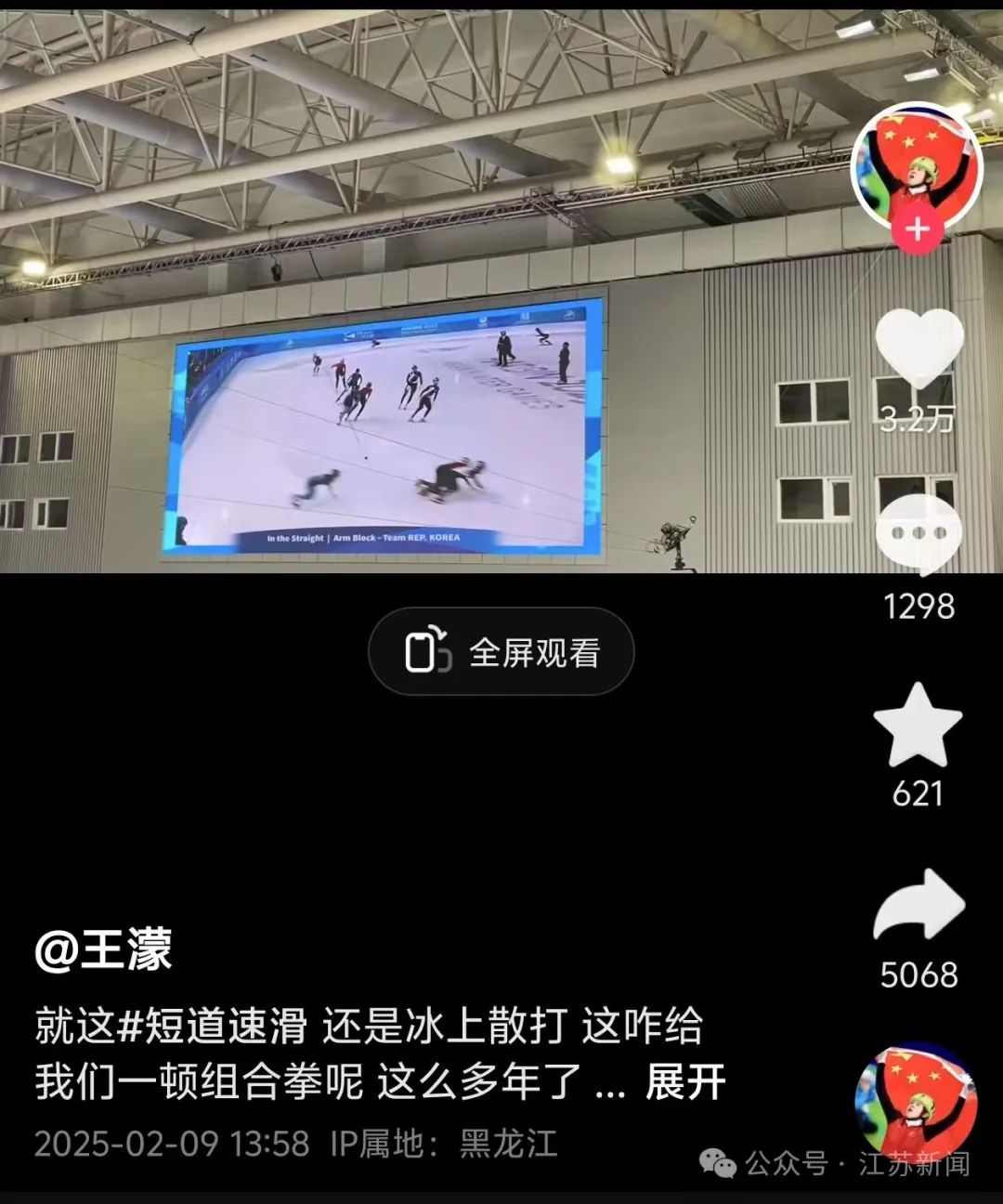Add the video to favorites via star
Screen dimensions: 1003x1204
tap(918, 726)
